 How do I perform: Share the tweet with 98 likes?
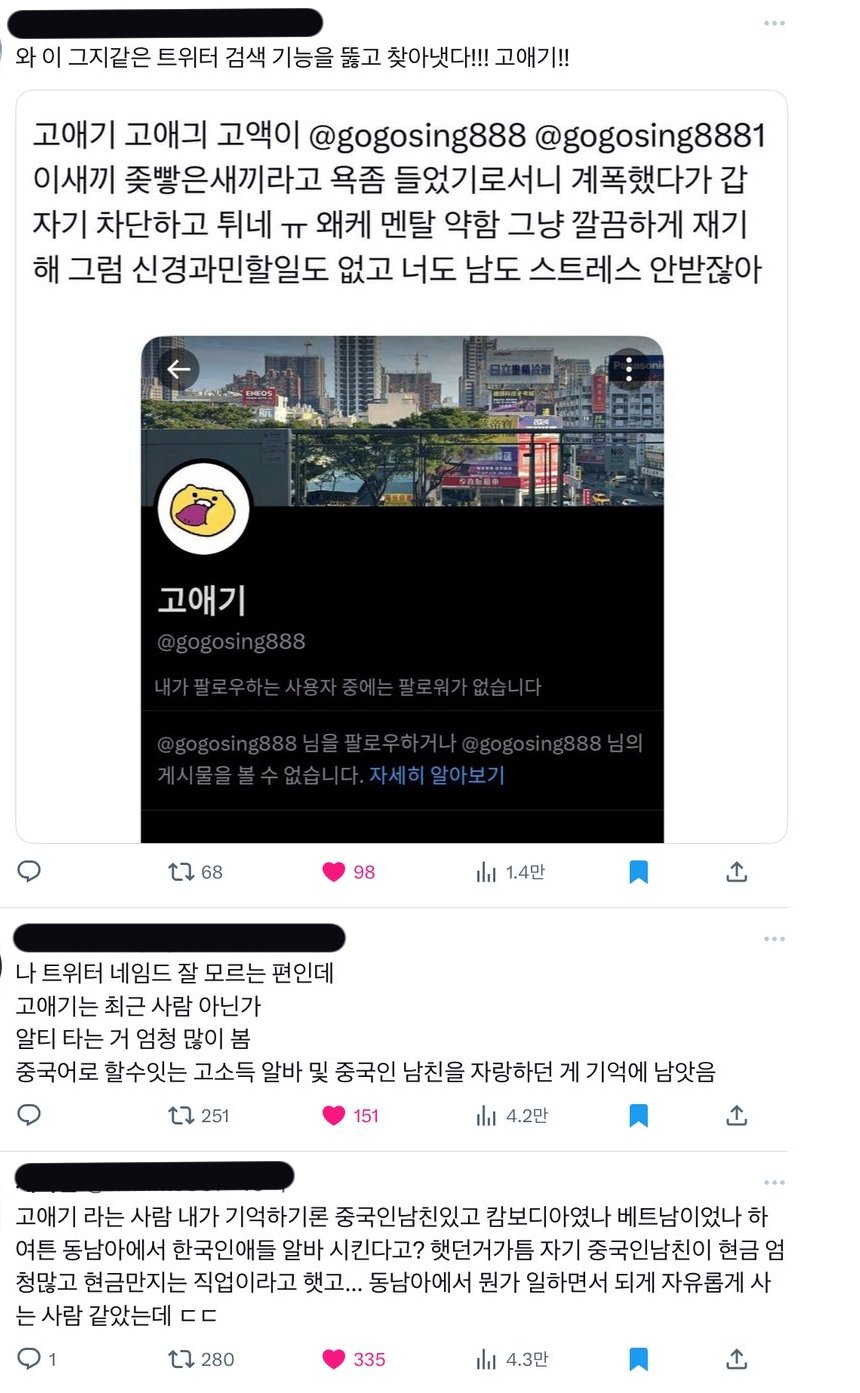click(736, 872)
